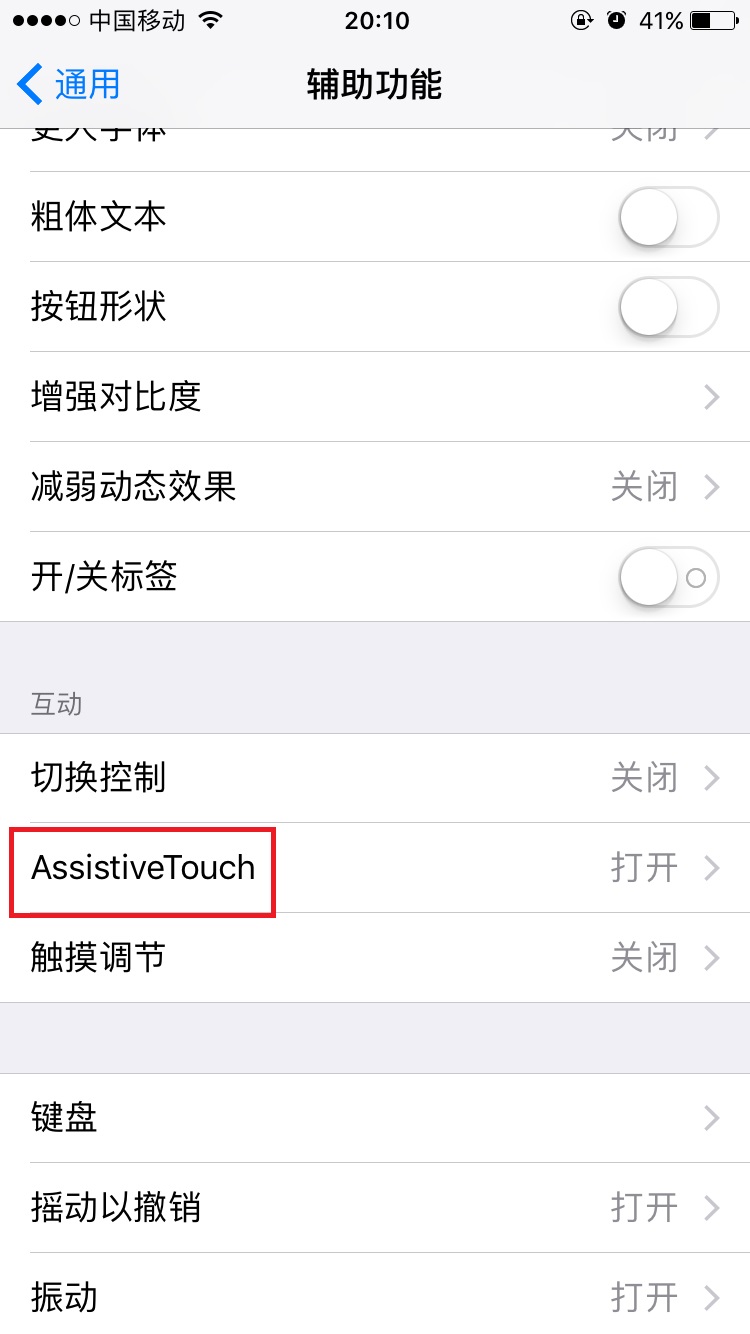
Task: Open 振动 settings
Action: coord(375,1294)
